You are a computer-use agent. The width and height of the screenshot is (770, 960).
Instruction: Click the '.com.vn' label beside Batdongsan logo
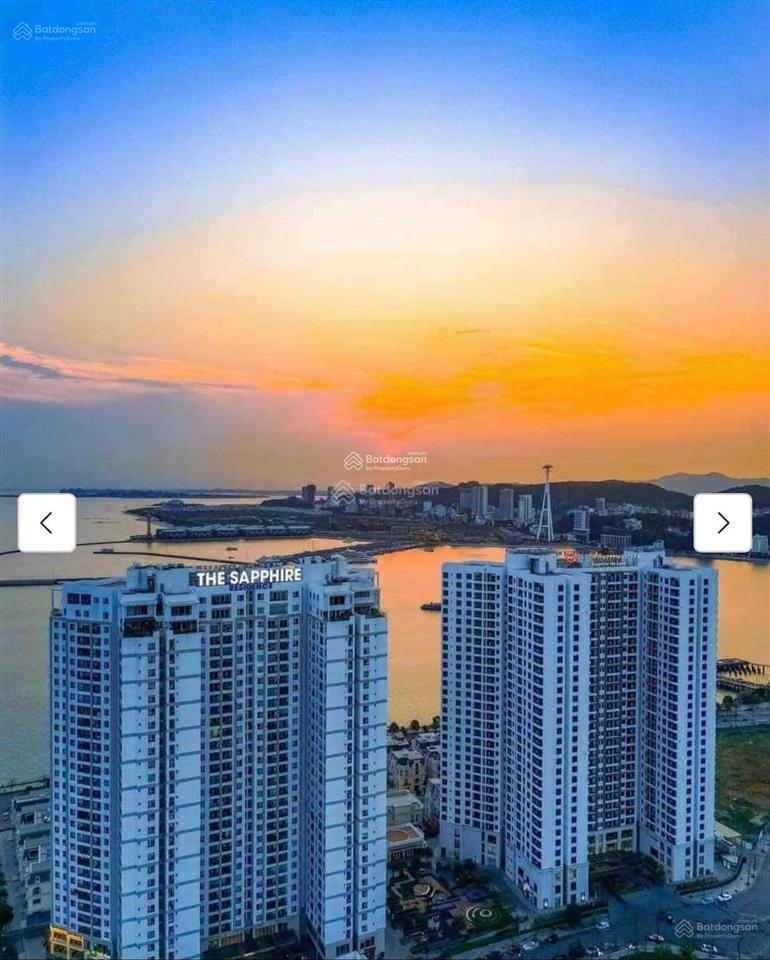coord(86,23)
